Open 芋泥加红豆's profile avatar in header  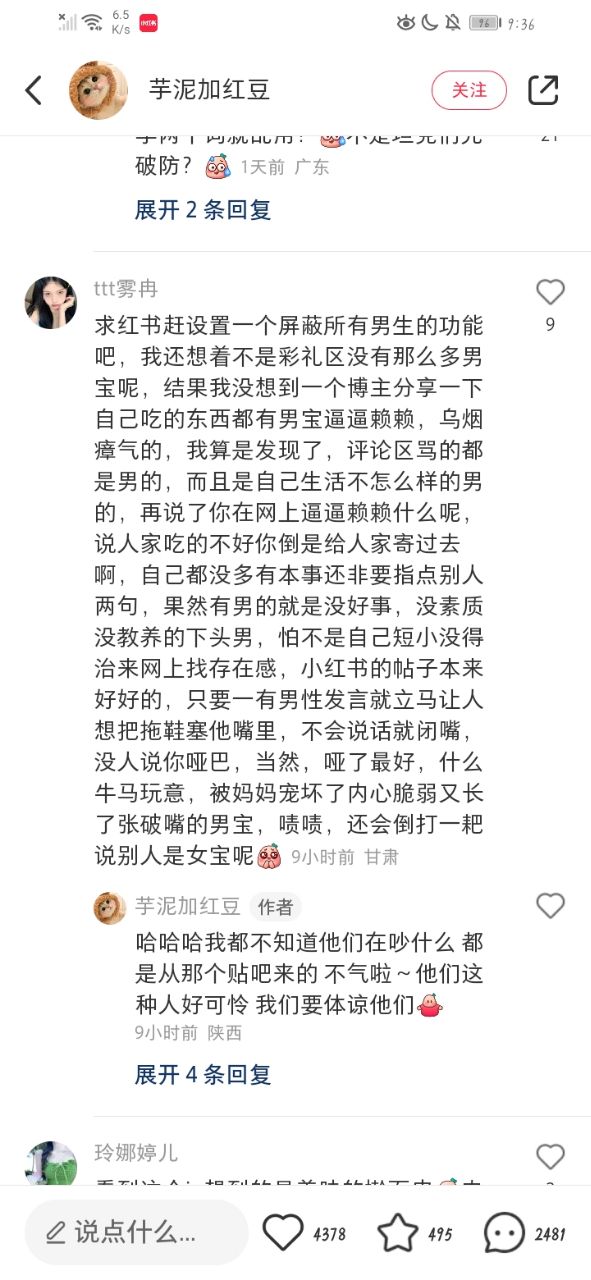click(98, 90)
